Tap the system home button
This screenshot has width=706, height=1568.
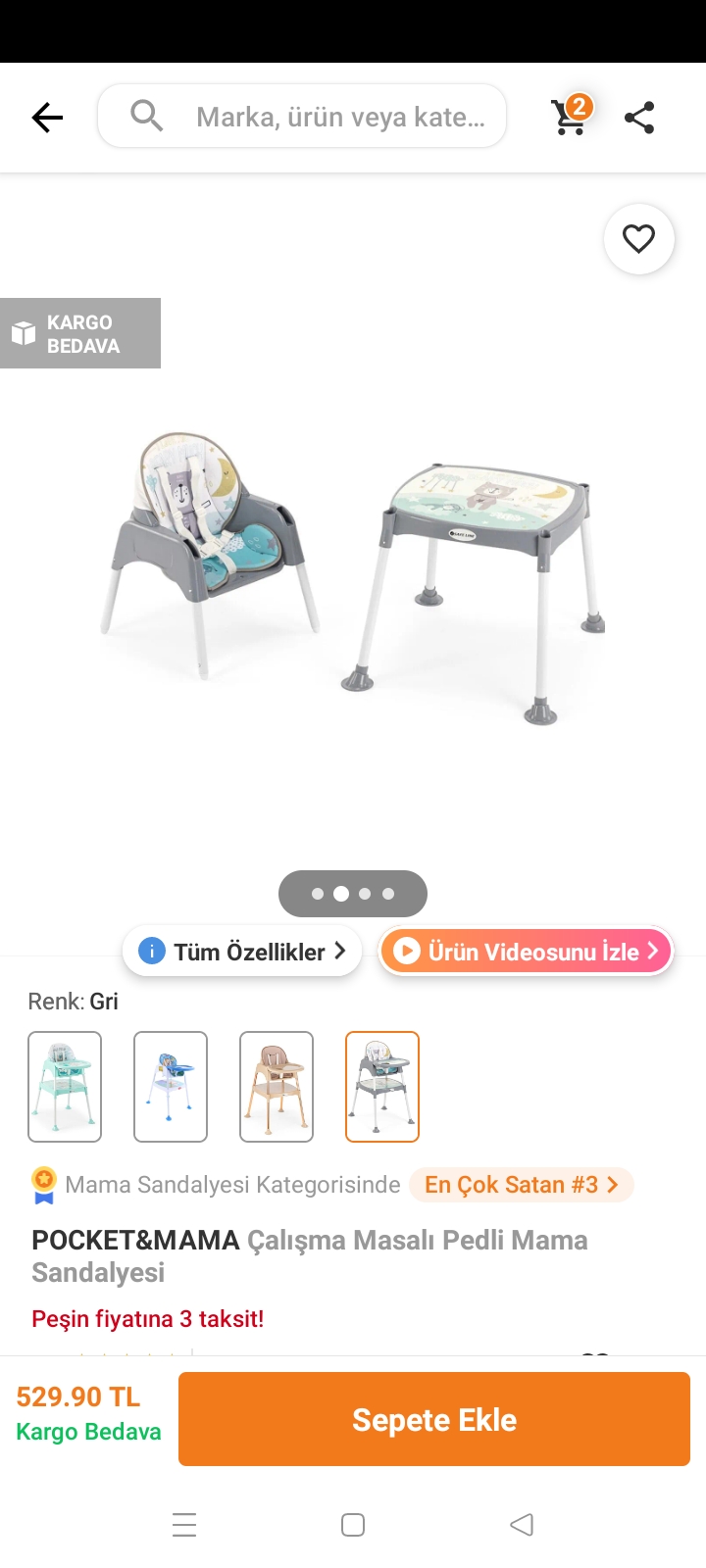coord(353,1525)
